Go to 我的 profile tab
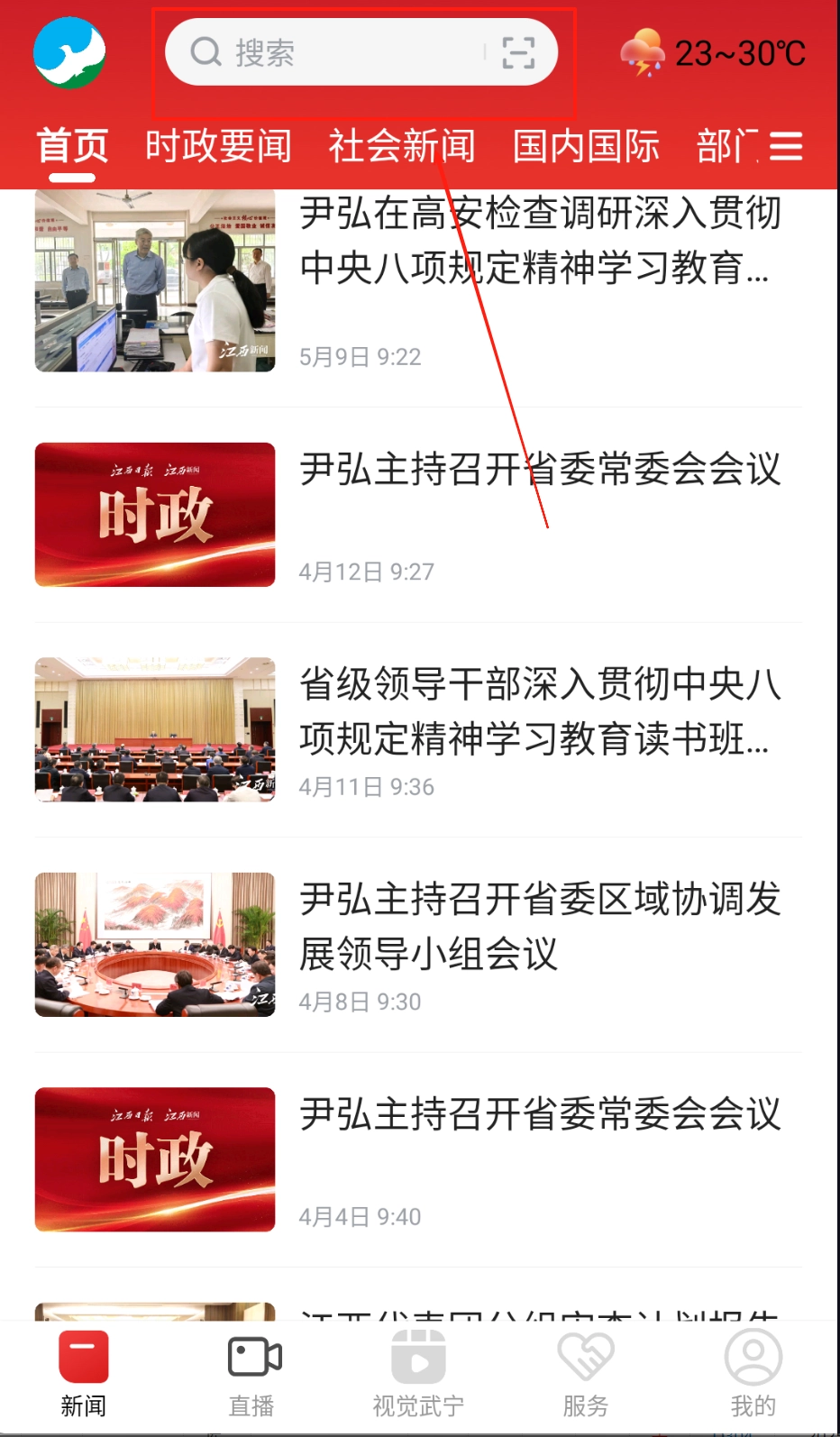The image size is (840, 1437). click(x=753, y=1374)
